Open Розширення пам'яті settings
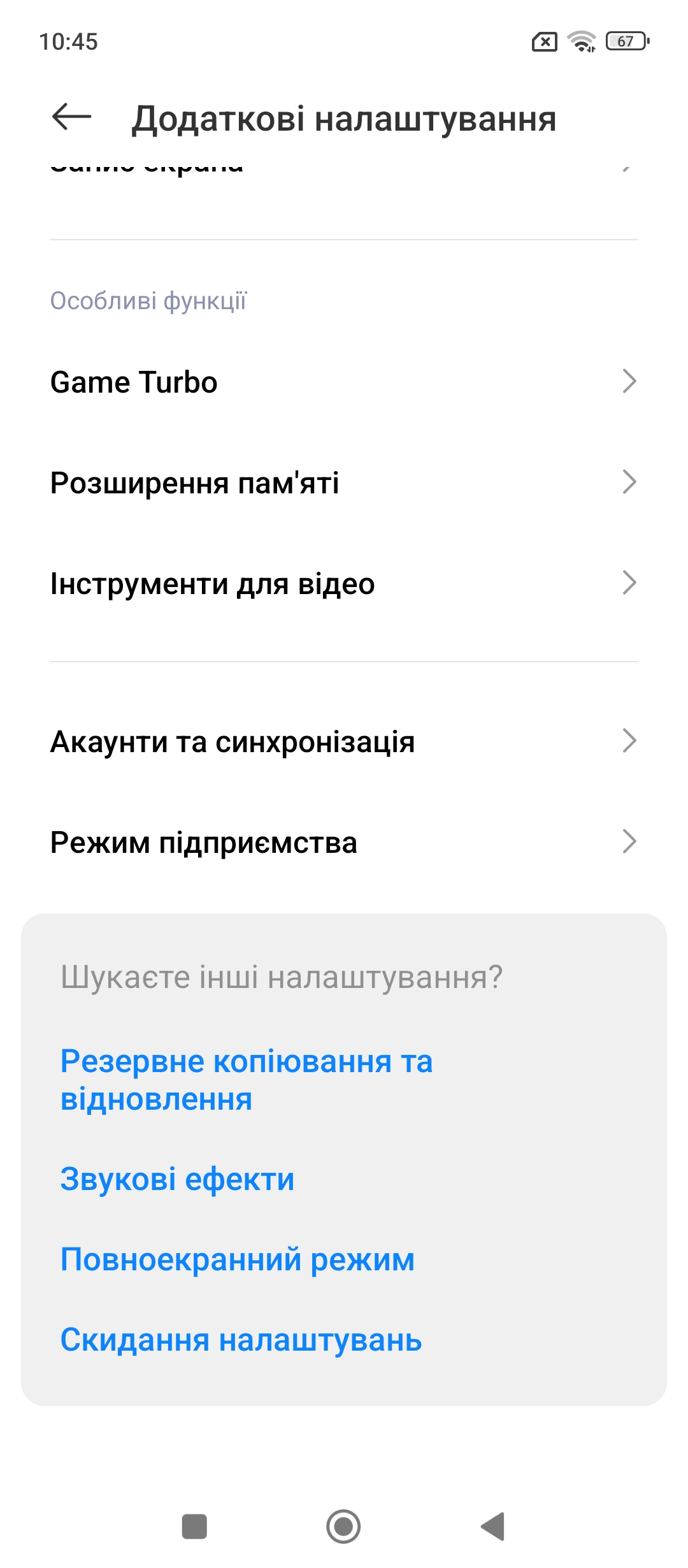The width and height of the screenshot is (688, 1568). tap(344, 483)
